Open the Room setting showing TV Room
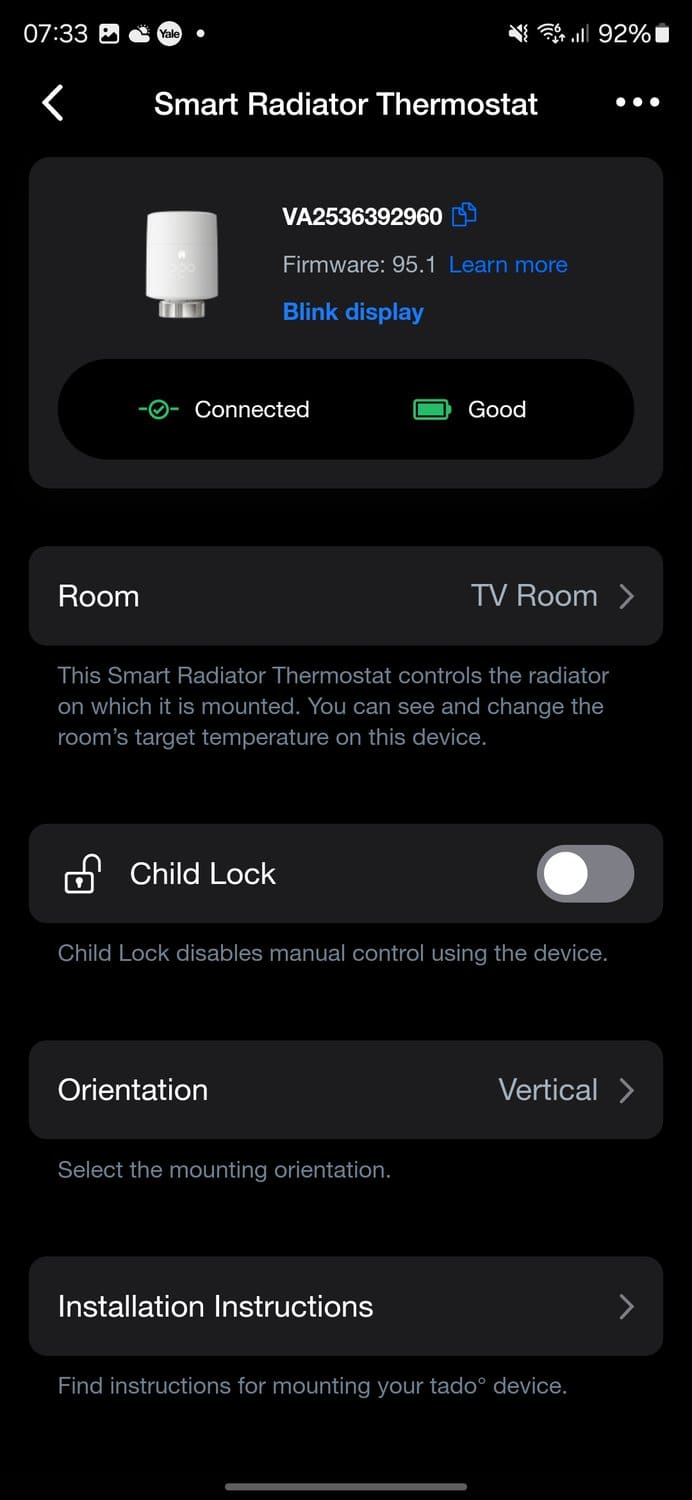This screenshot has height=1500, width=692. pyautogui.click(x=346, y=596)
